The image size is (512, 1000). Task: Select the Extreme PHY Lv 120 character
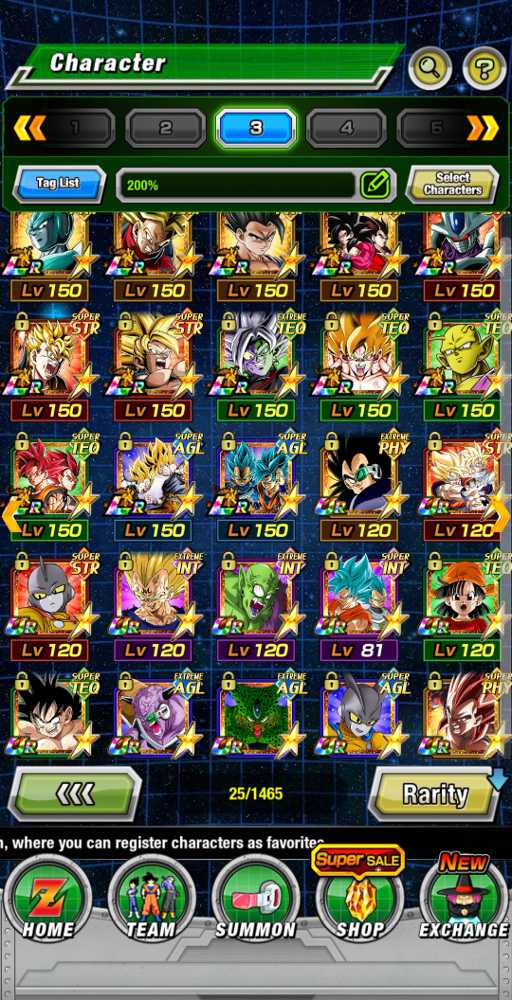click(359, 487)
